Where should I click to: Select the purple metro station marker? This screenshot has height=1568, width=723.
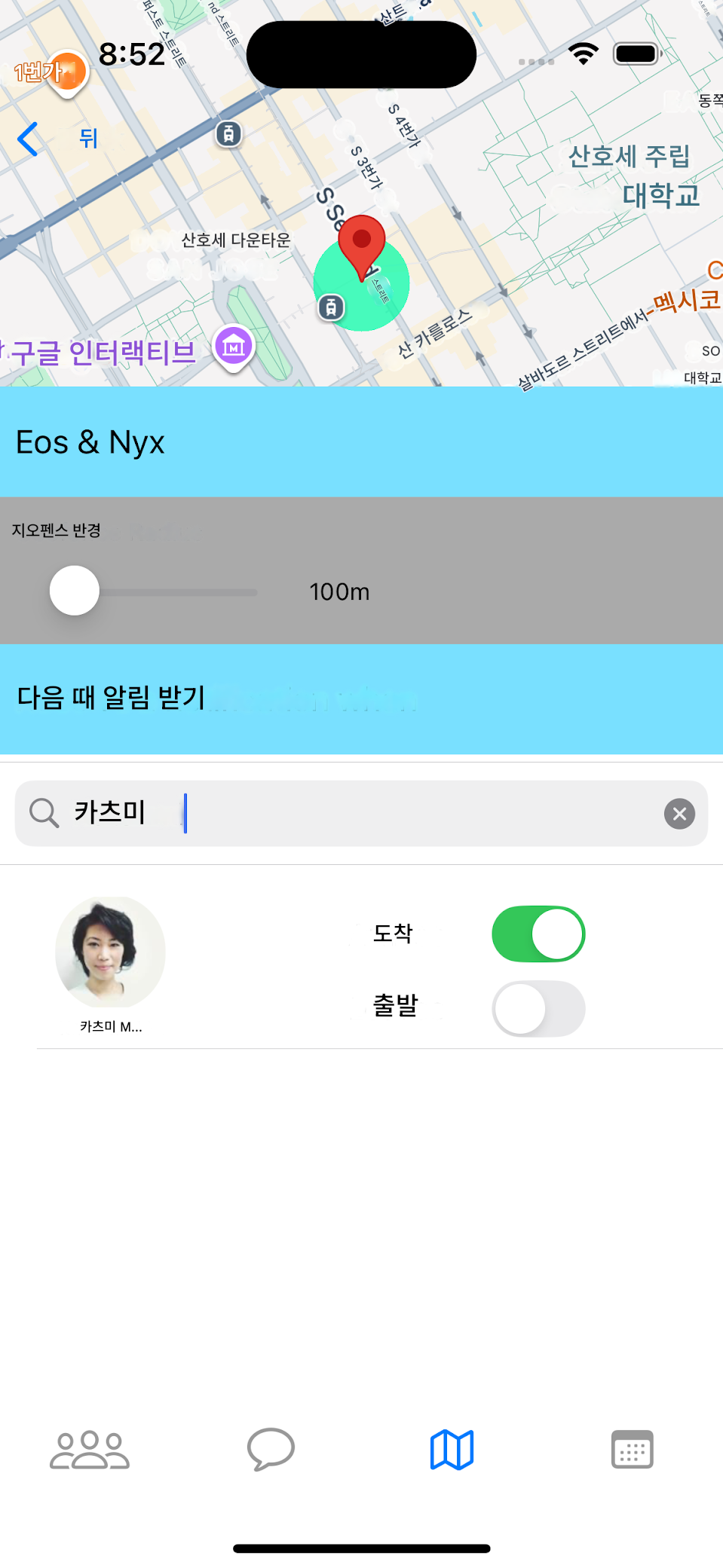click(233, 346)
